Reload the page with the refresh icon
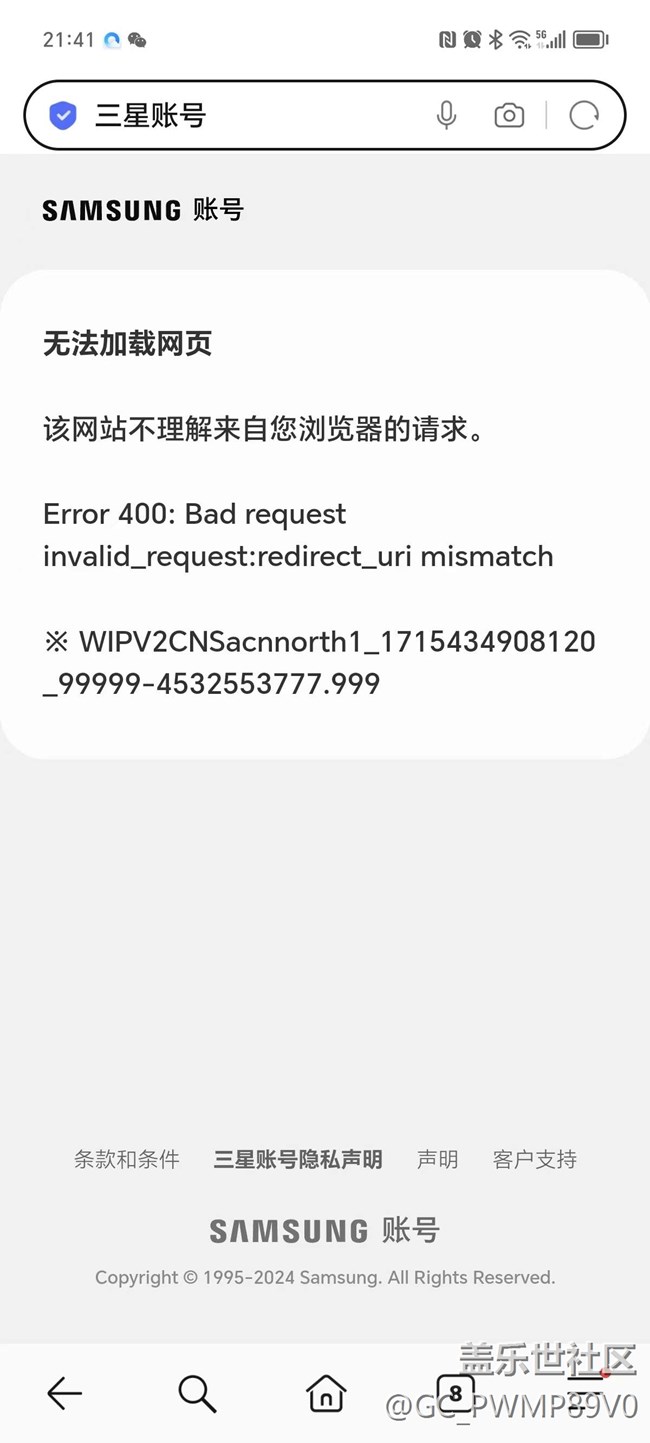This screenshot has width=650, height=1443. click(x=584, y=116)
